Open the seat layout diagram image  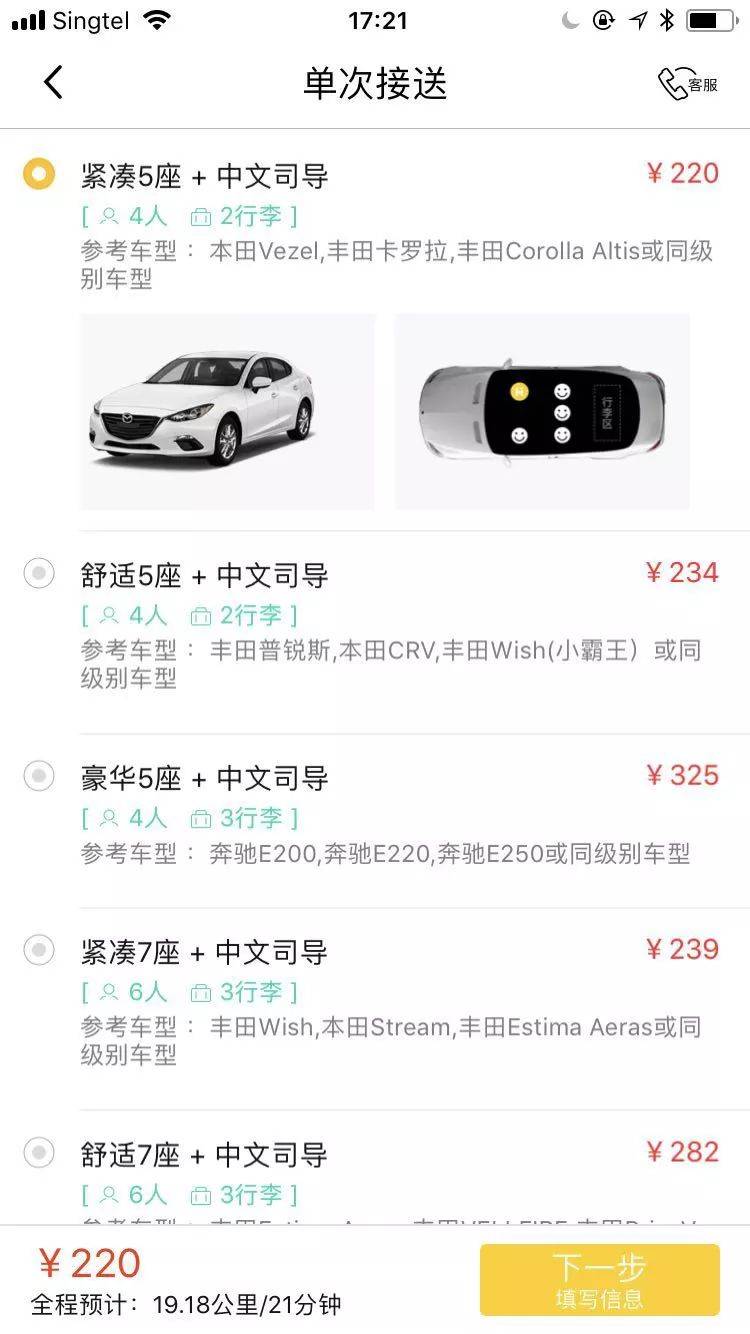coord(542,411)
